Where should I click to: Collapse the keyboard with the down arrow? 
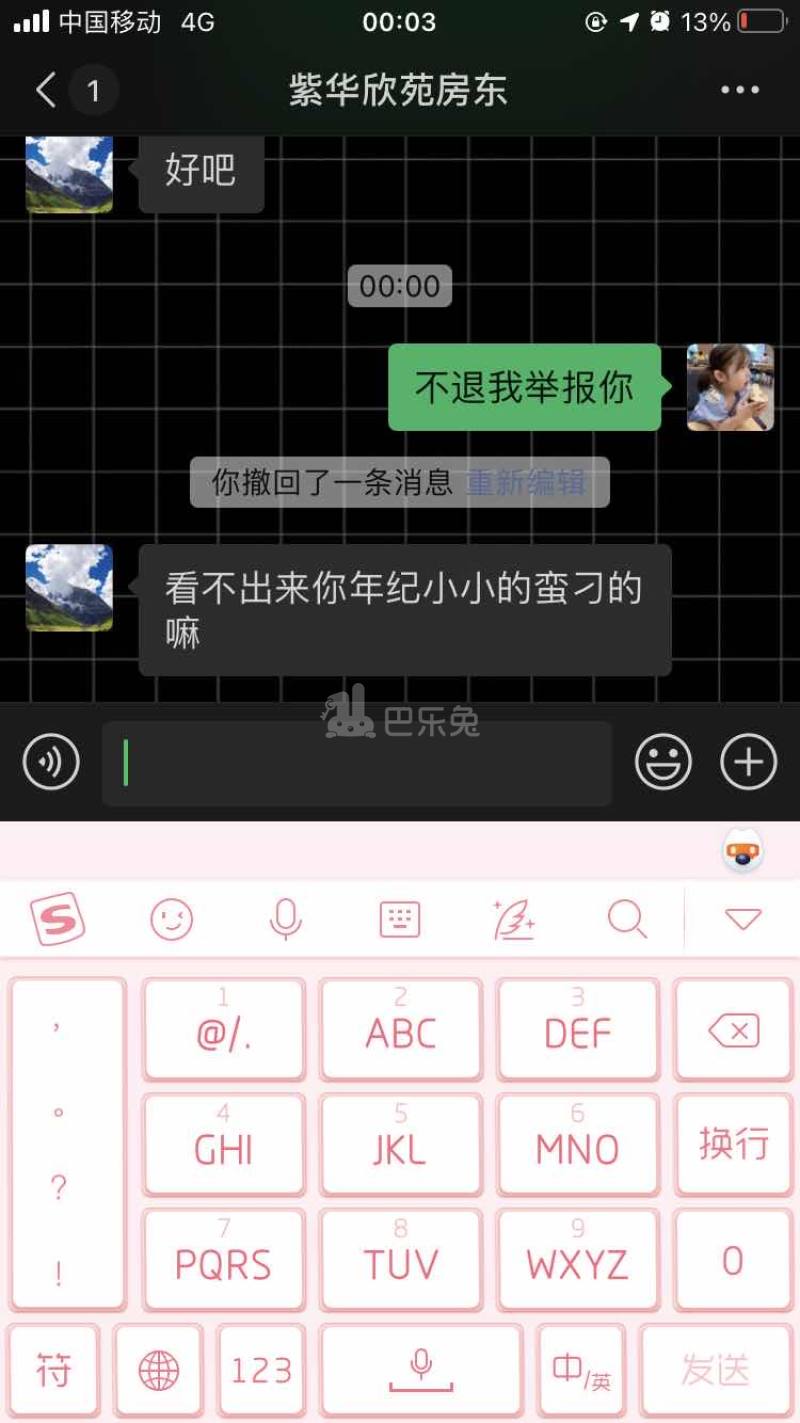tap(743, 918)
